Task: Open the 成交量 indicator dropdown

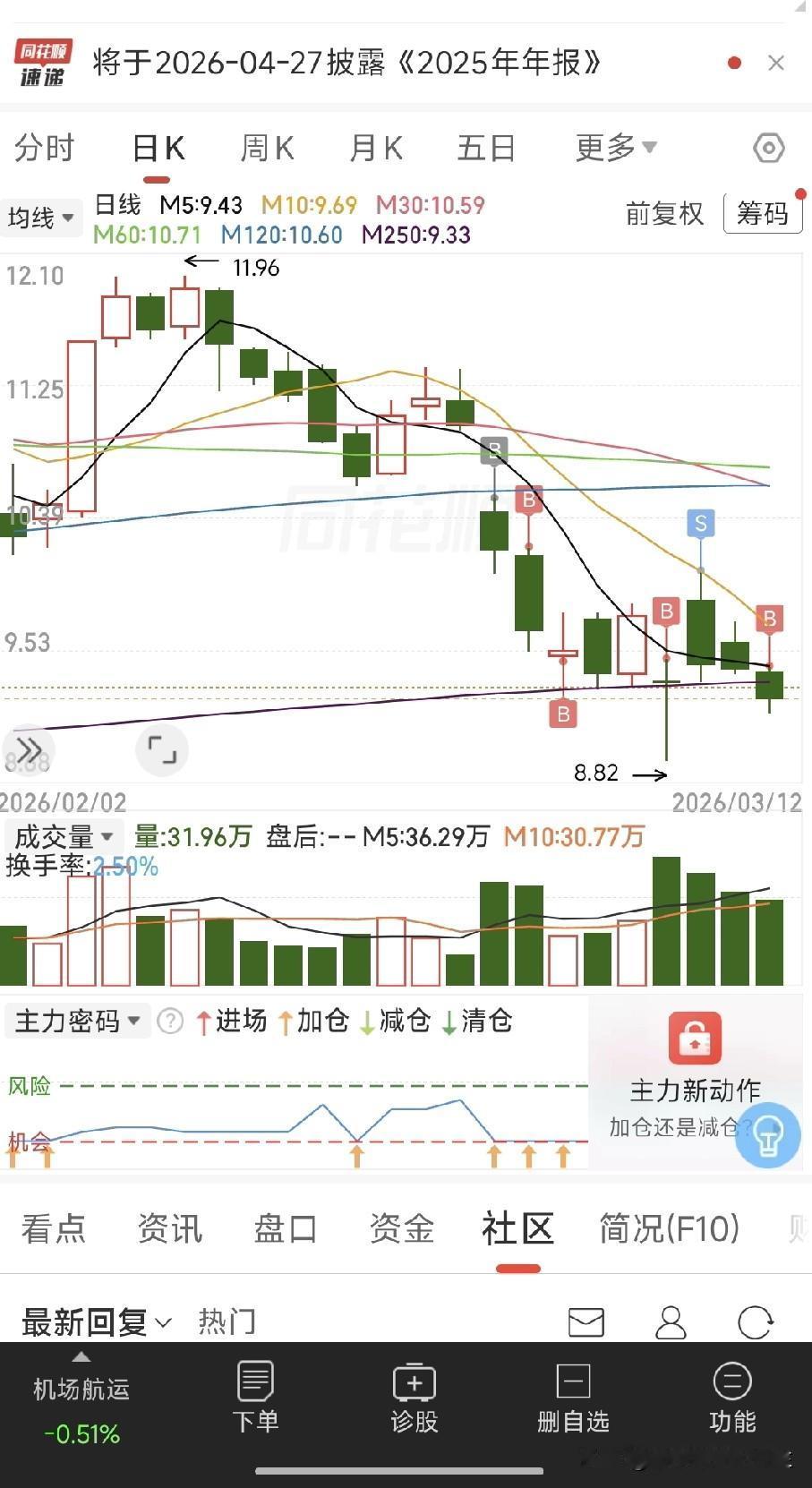Action: pos(63,837)
